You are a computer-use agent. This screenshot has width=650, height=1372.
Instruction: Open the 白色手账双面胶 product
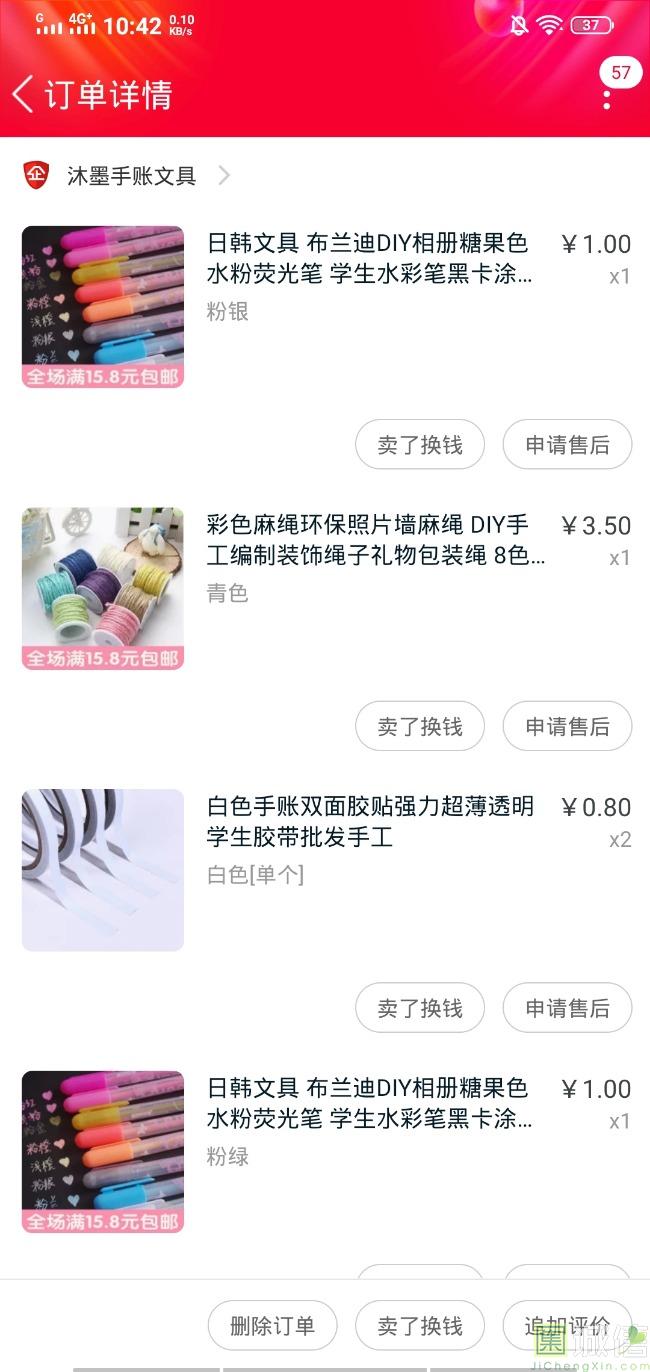coord(103,870)
